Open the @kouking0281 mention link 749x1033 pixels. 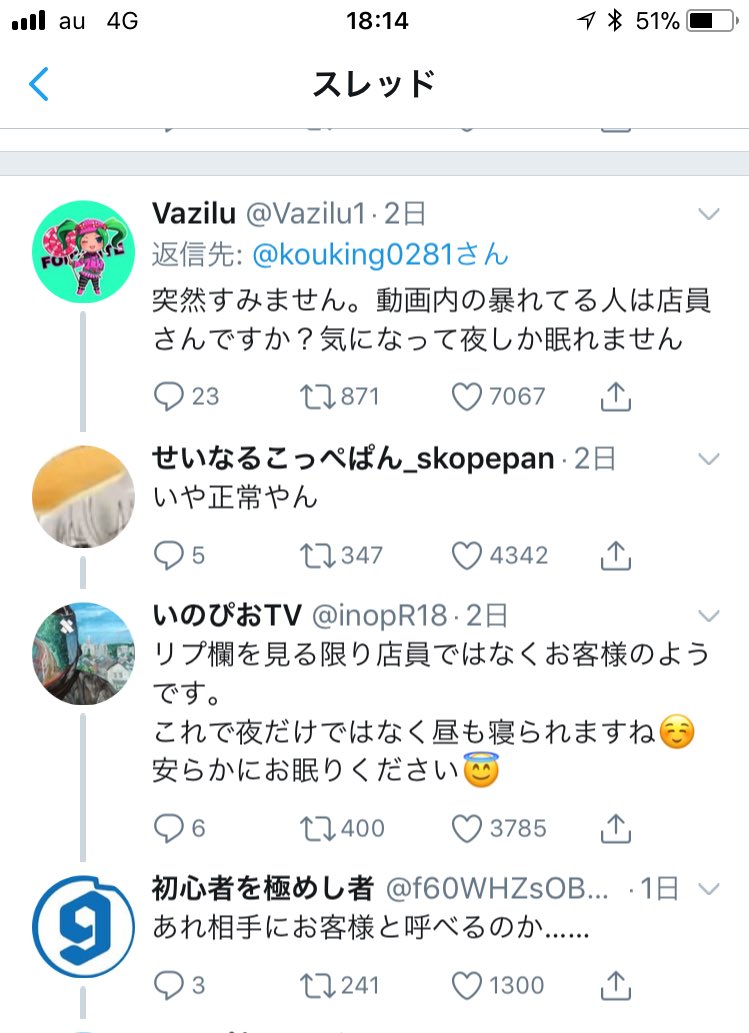coord(380,255)
